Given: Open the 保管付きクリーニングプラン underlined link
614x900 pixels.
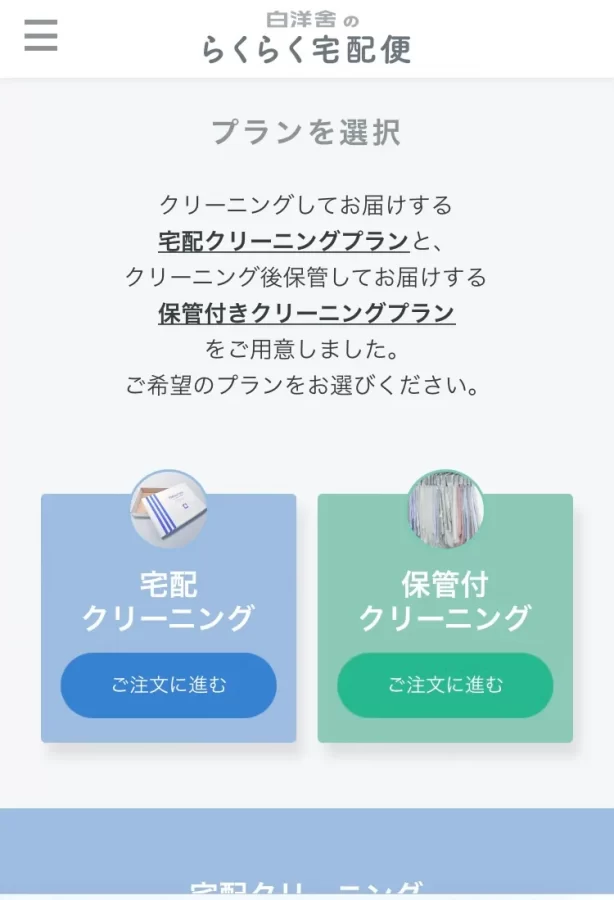Looking at the screenshot, I should tap(306, 313).
